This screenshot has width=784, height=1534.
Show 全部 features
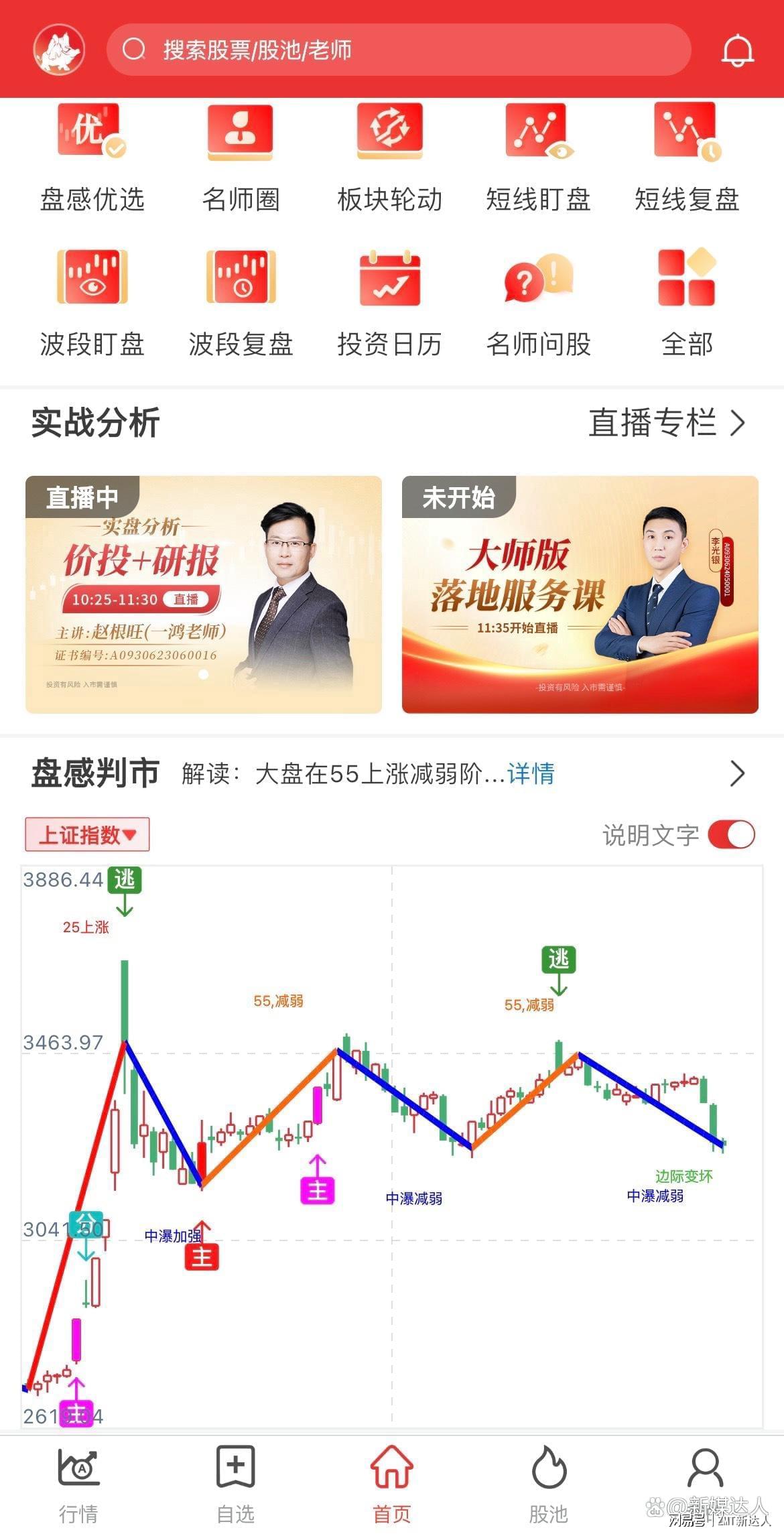click(687, 303)
